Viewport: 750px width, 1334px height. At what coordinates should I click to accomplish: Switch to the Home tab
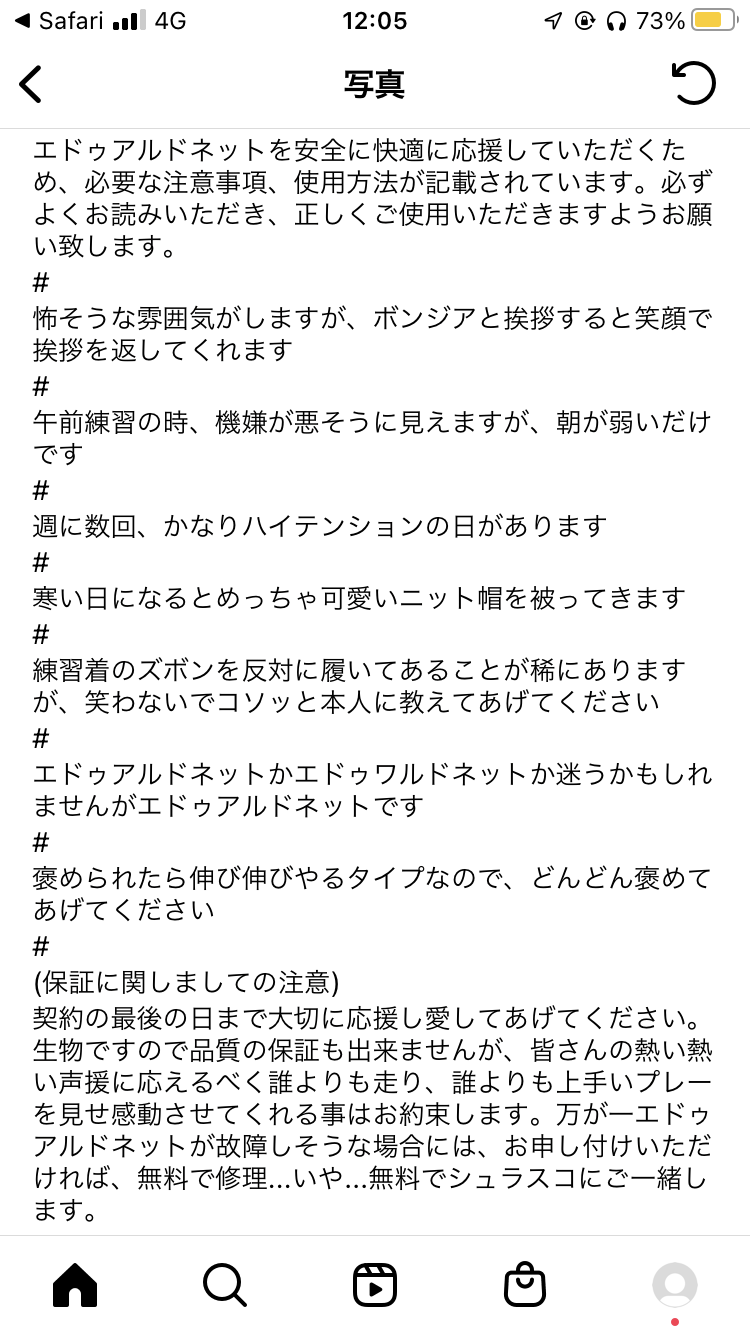pos(75,1284)
